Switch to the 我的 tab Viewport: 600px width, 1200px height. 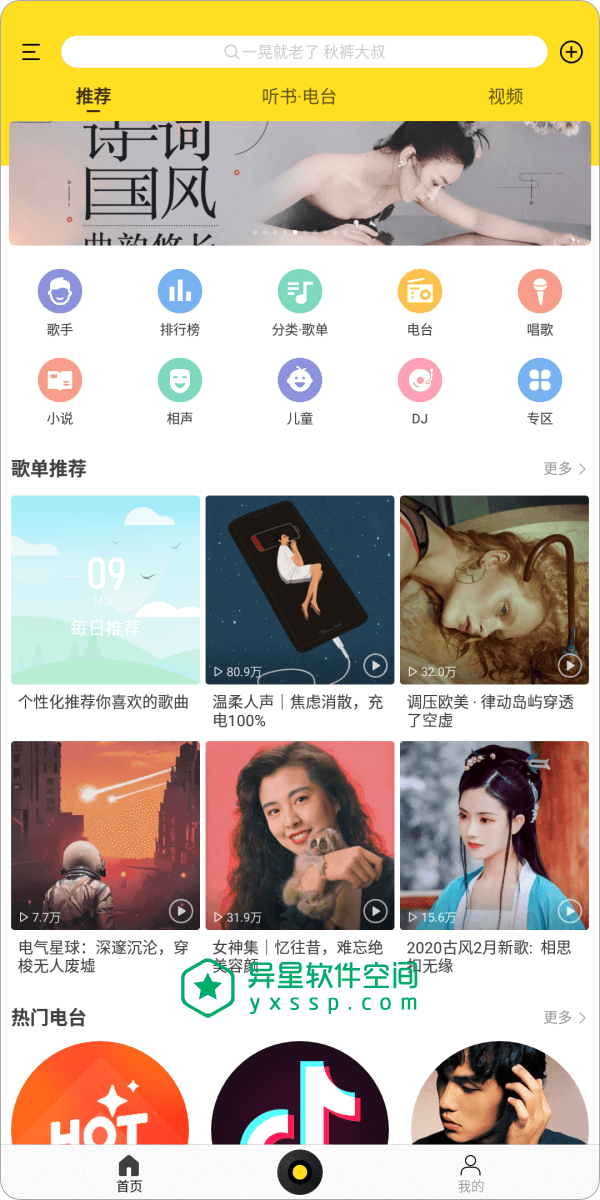click(470, 1173)
